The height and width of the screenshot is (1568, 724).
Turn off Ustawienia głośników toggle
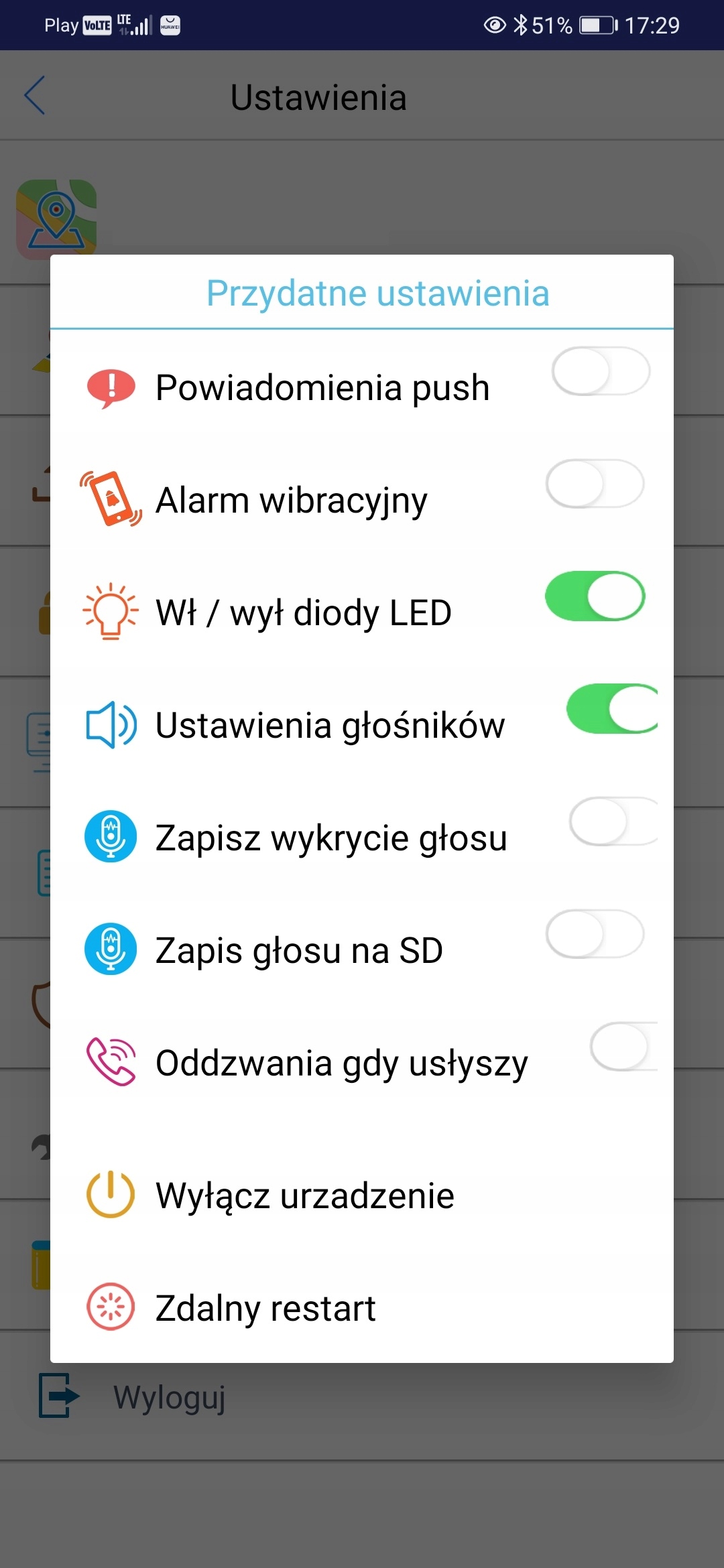click(x=613, y=709)
